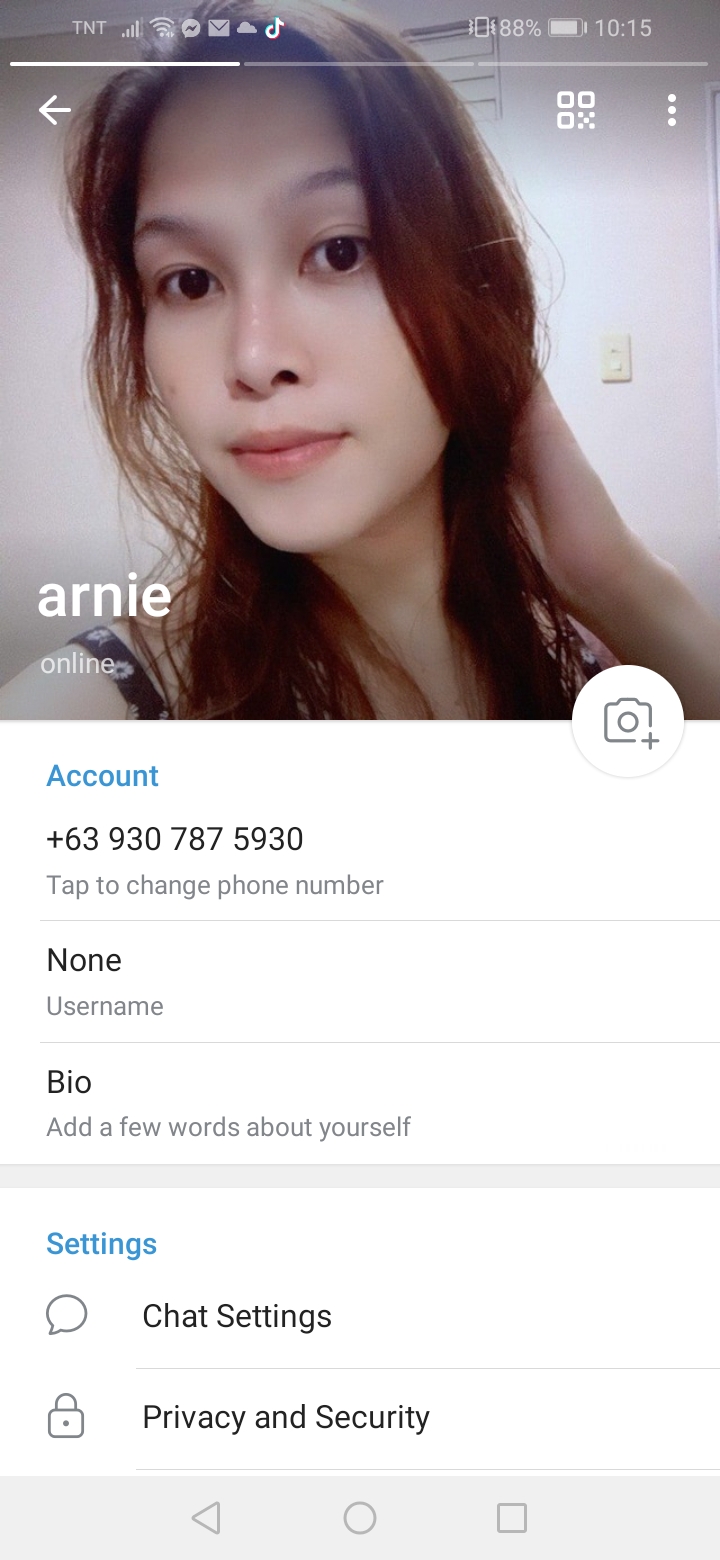720x1560 pixels.
Task: Add a new profile photo
Action: pos(628,721)
